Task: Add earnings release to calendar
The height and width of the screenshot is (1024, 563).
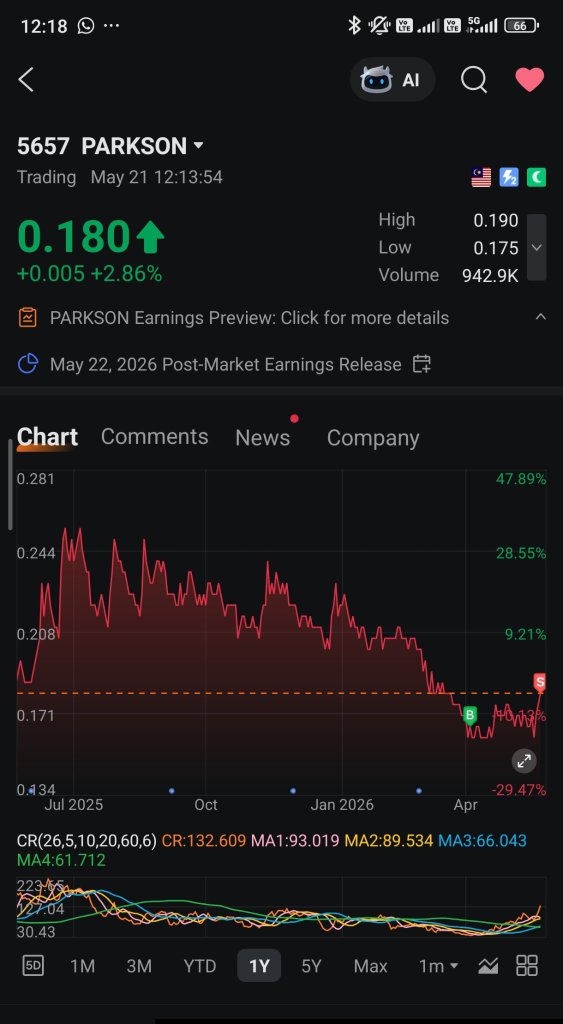Action: click(422, 364)
